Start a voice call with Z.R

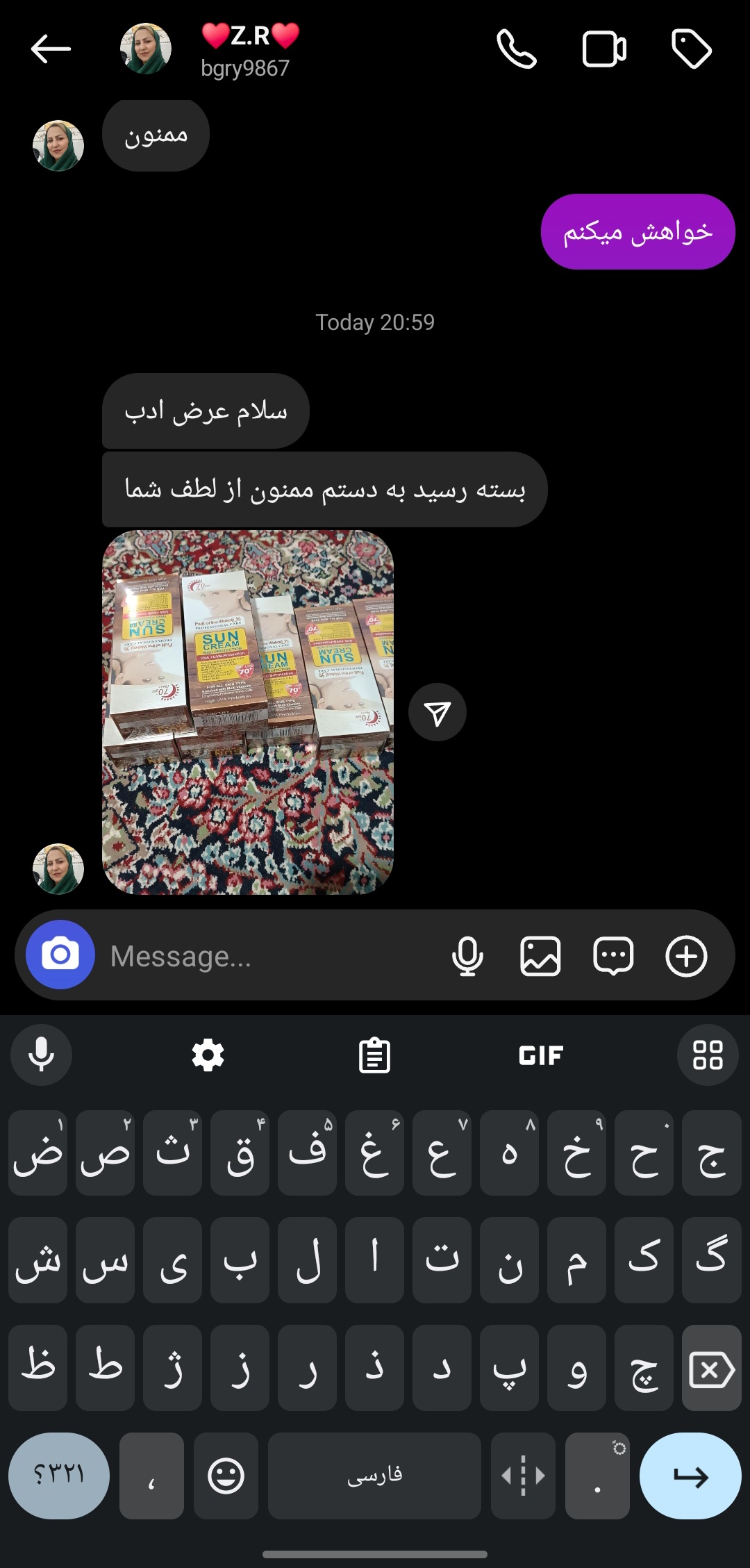point(517,49)
